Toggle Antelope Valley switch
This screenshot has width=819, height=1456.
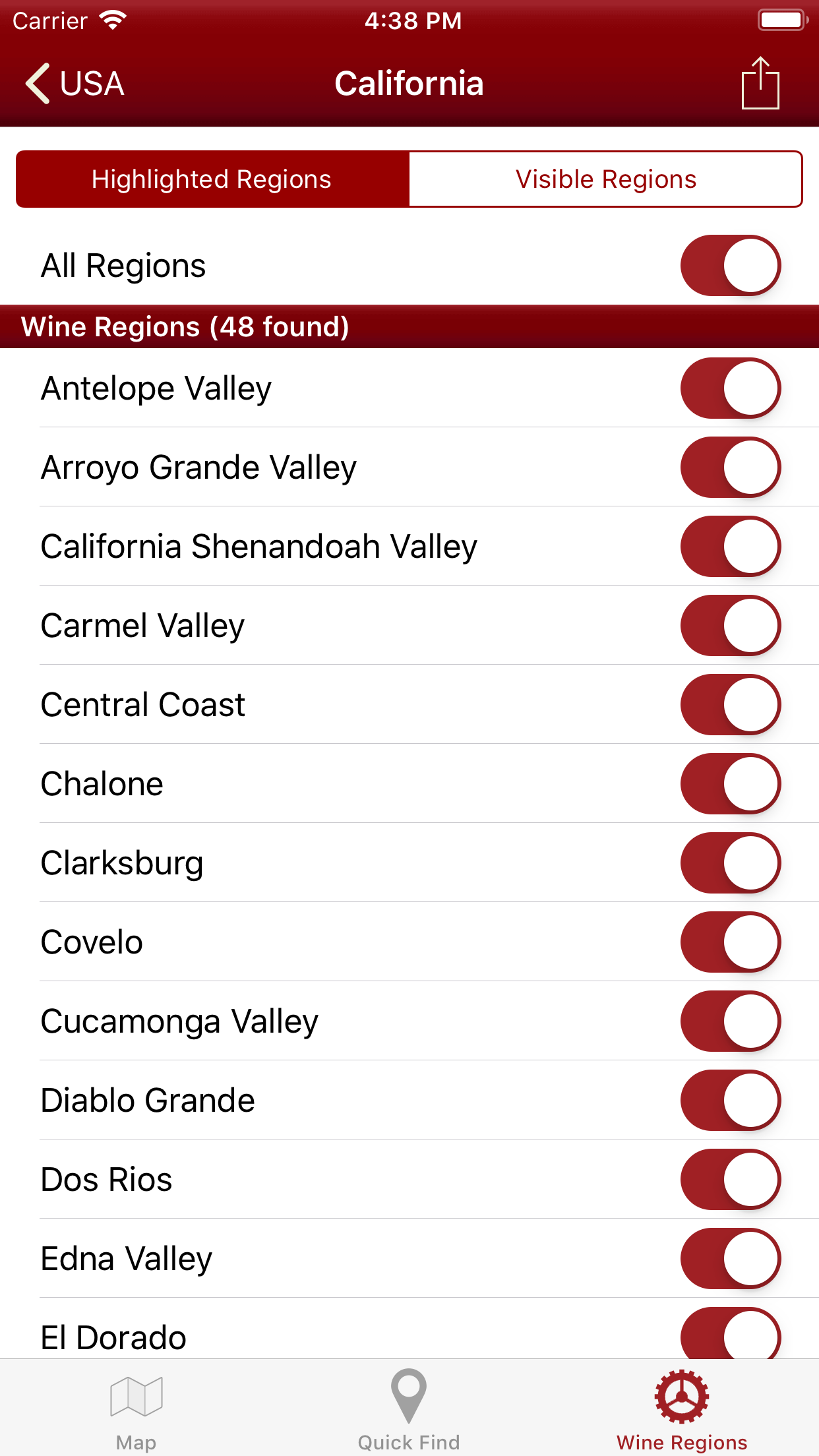[731, 388]
